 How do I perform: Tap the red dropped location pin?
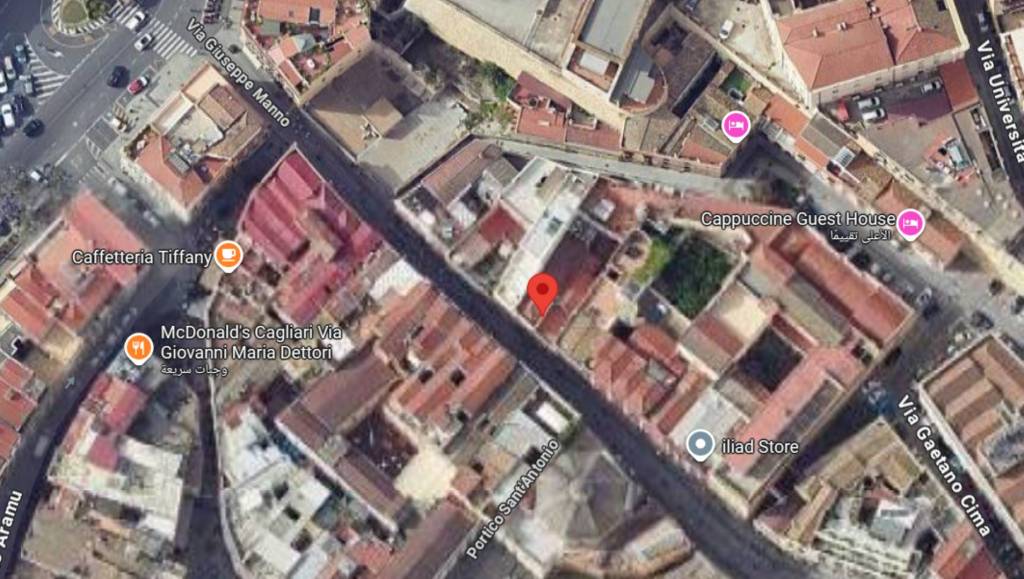click(x=542, y=292)
